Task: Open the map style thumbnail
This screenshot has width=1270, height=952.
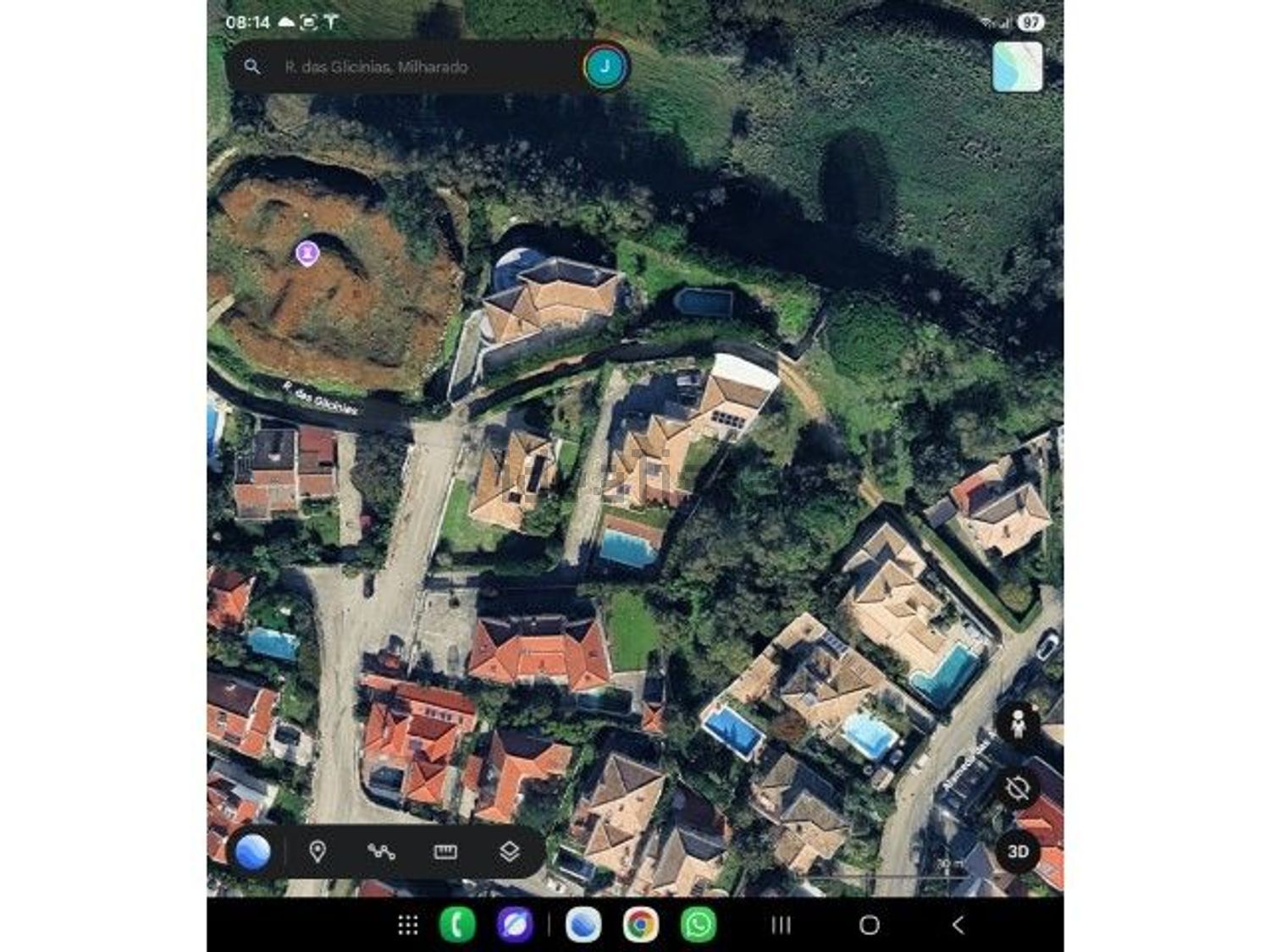Action: [x=1017, y=67]
